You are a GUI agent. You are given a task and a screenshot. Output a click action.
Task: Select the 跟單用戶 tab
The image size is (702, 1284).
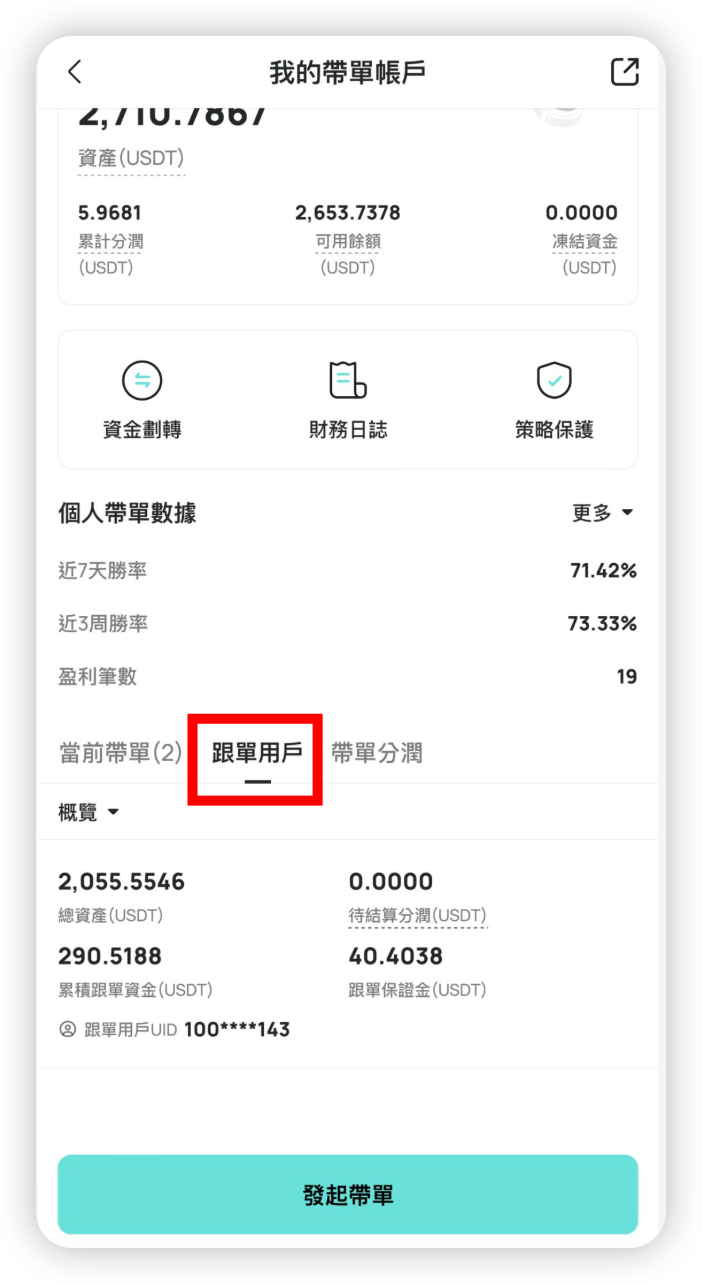[x=256, y=755]
